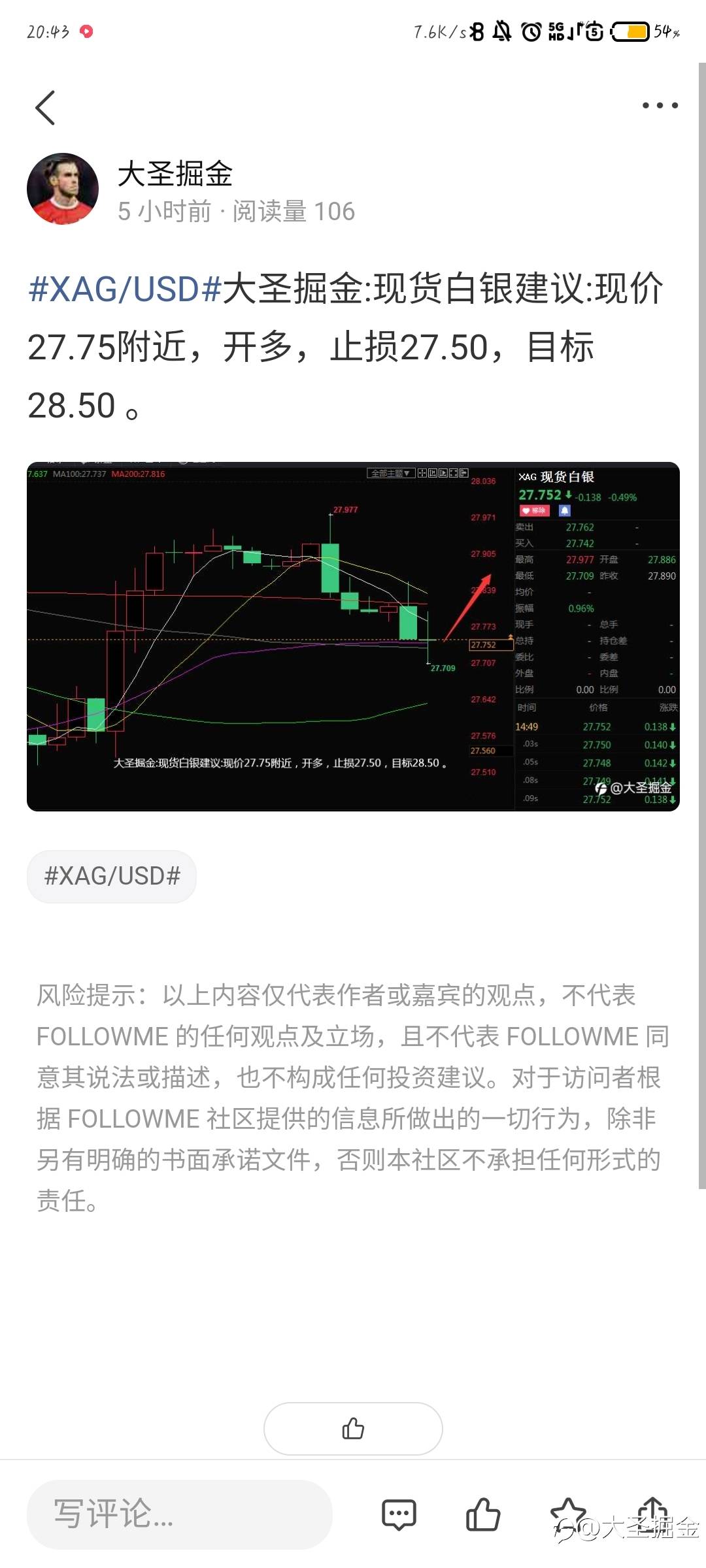
Task: Tap the large thumbs-up pill button
Action: [x=353, y=1428]
